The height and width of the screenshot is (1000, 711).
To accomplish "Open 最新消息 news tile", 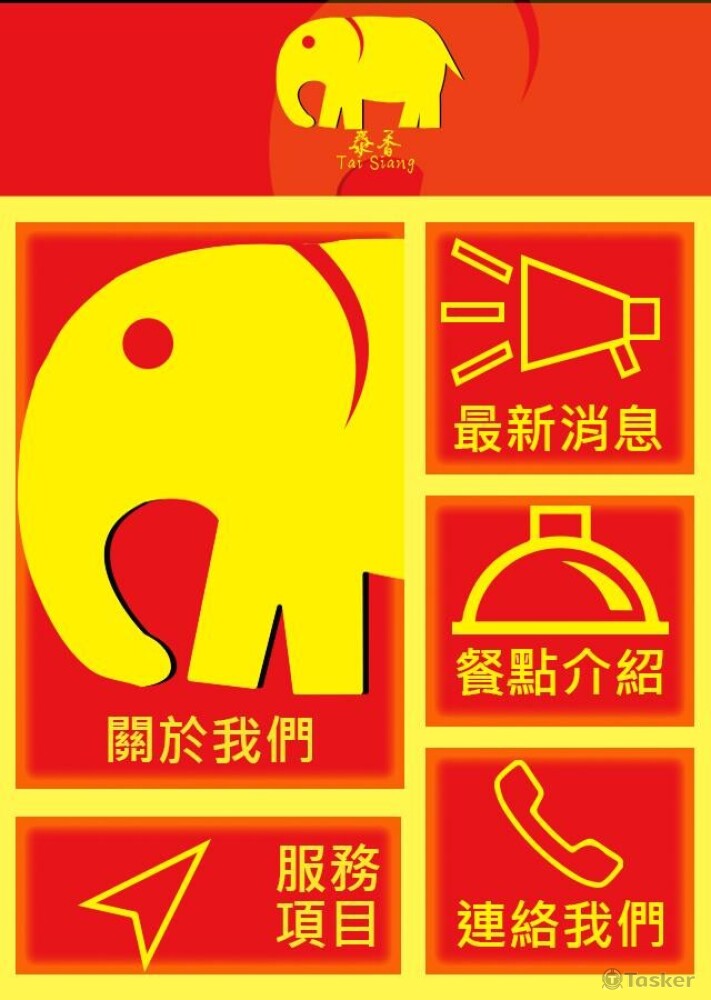I will [559, 347].
